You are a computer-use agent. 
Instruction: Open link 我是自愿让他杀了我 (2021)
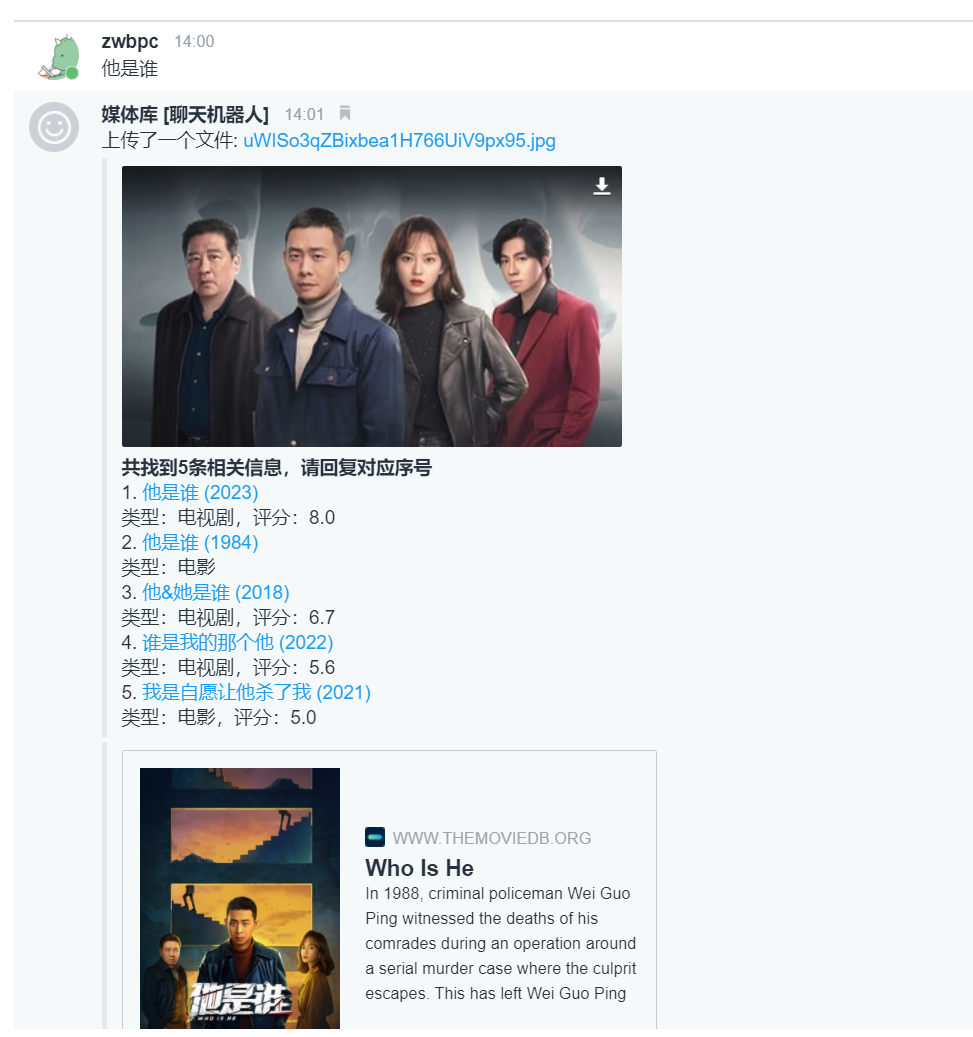[x=256, y=692]
